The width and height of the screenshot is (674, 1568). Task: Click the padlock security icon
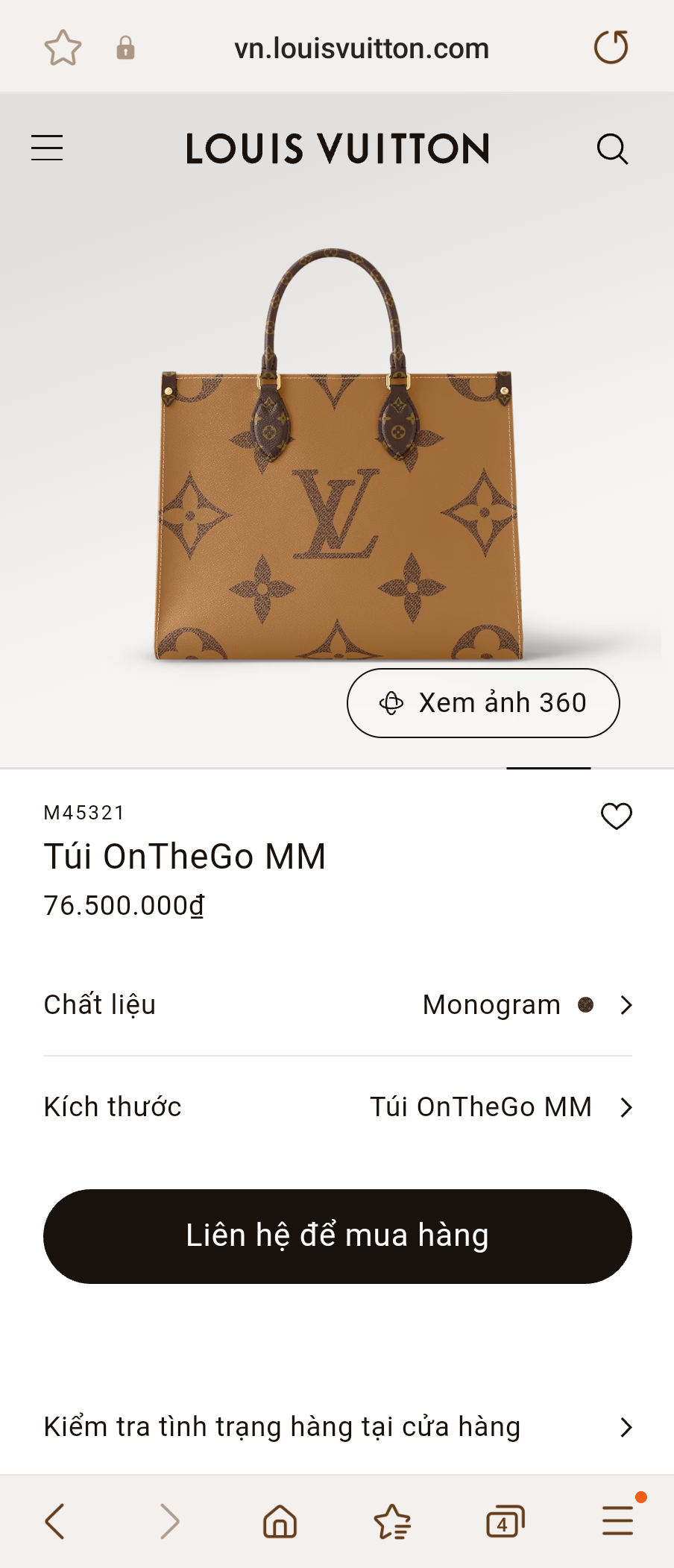point(127,47)
